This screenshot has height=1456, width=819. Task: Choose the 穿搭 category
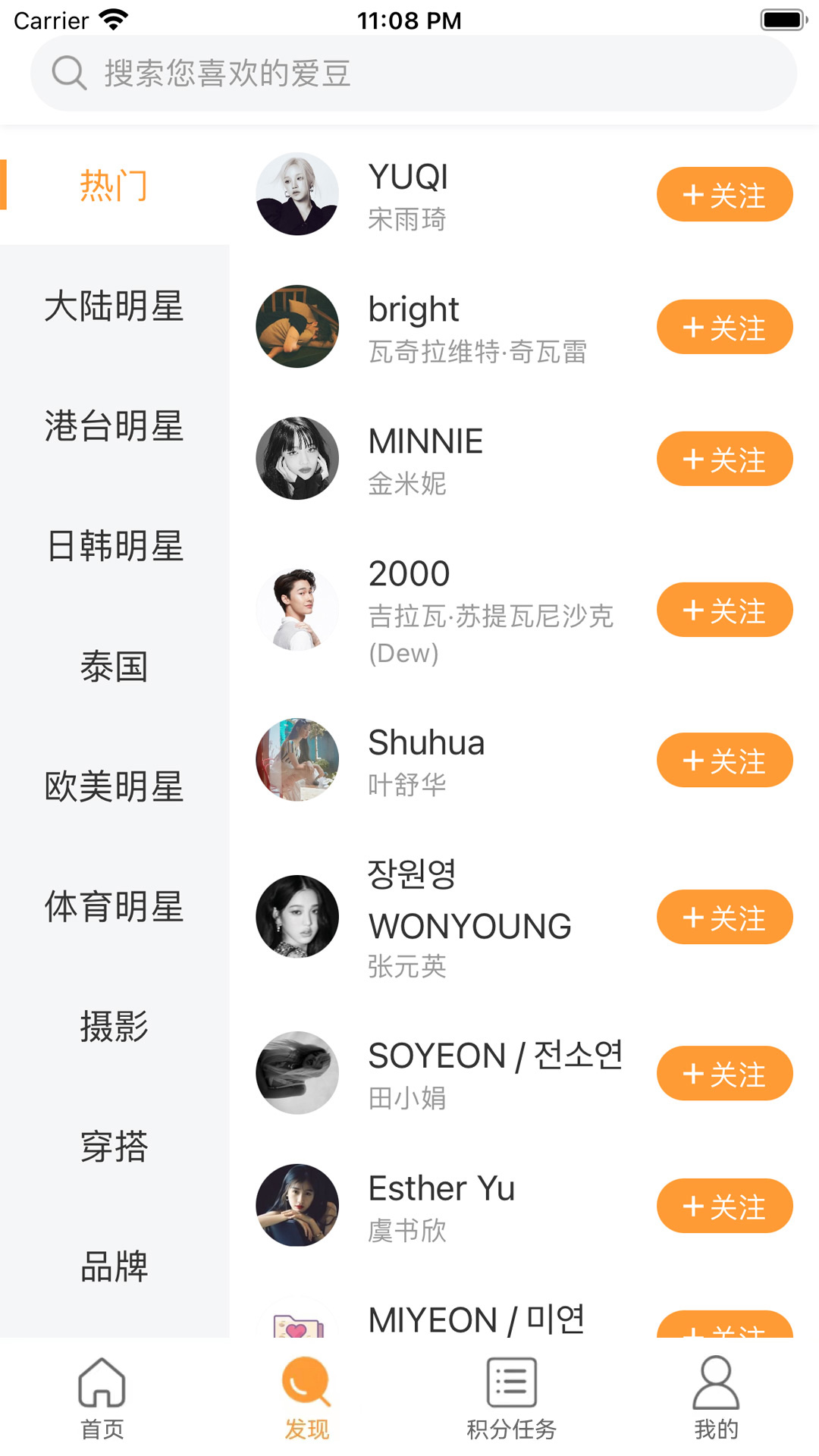(115, 1146)
